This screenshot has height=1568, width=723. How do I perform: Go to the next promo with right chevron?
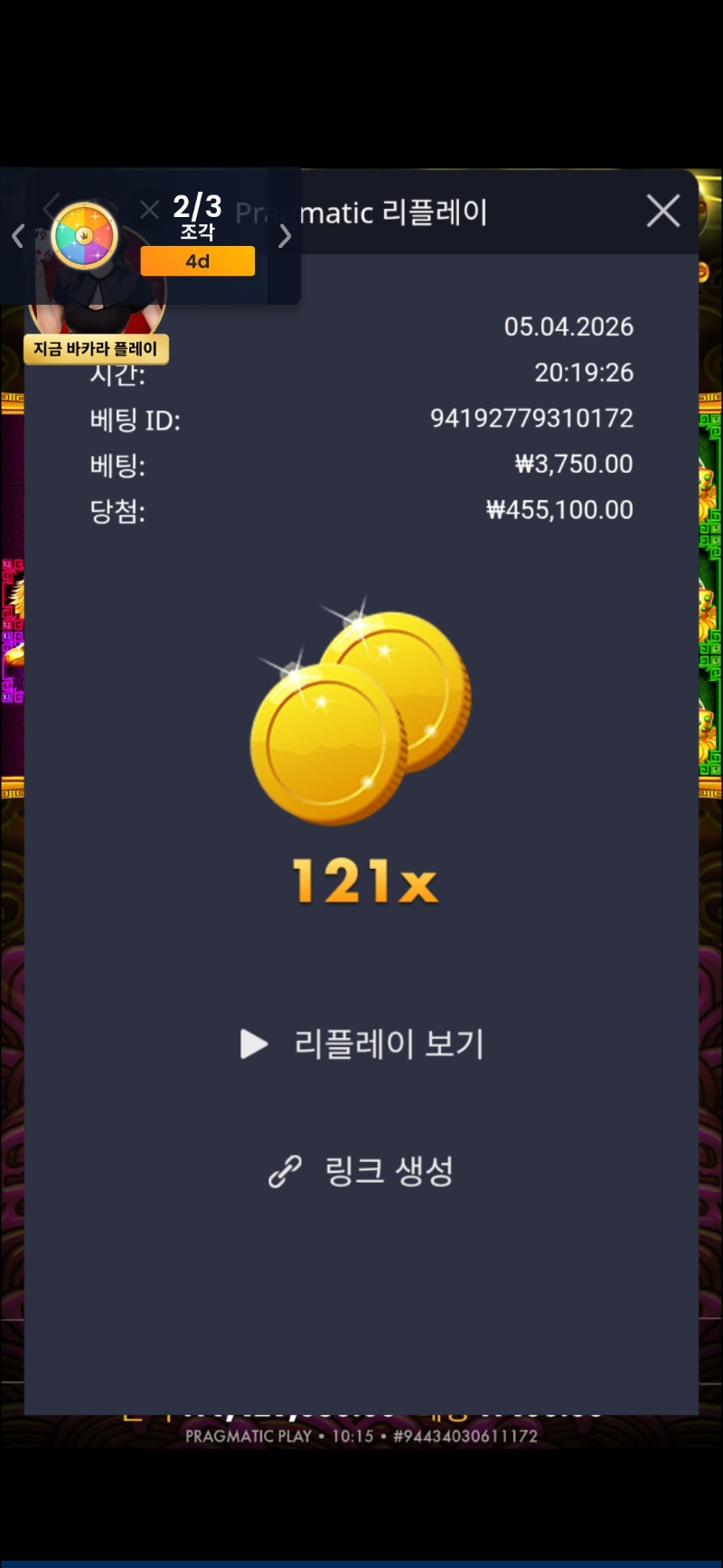click(x=285, y=236)
